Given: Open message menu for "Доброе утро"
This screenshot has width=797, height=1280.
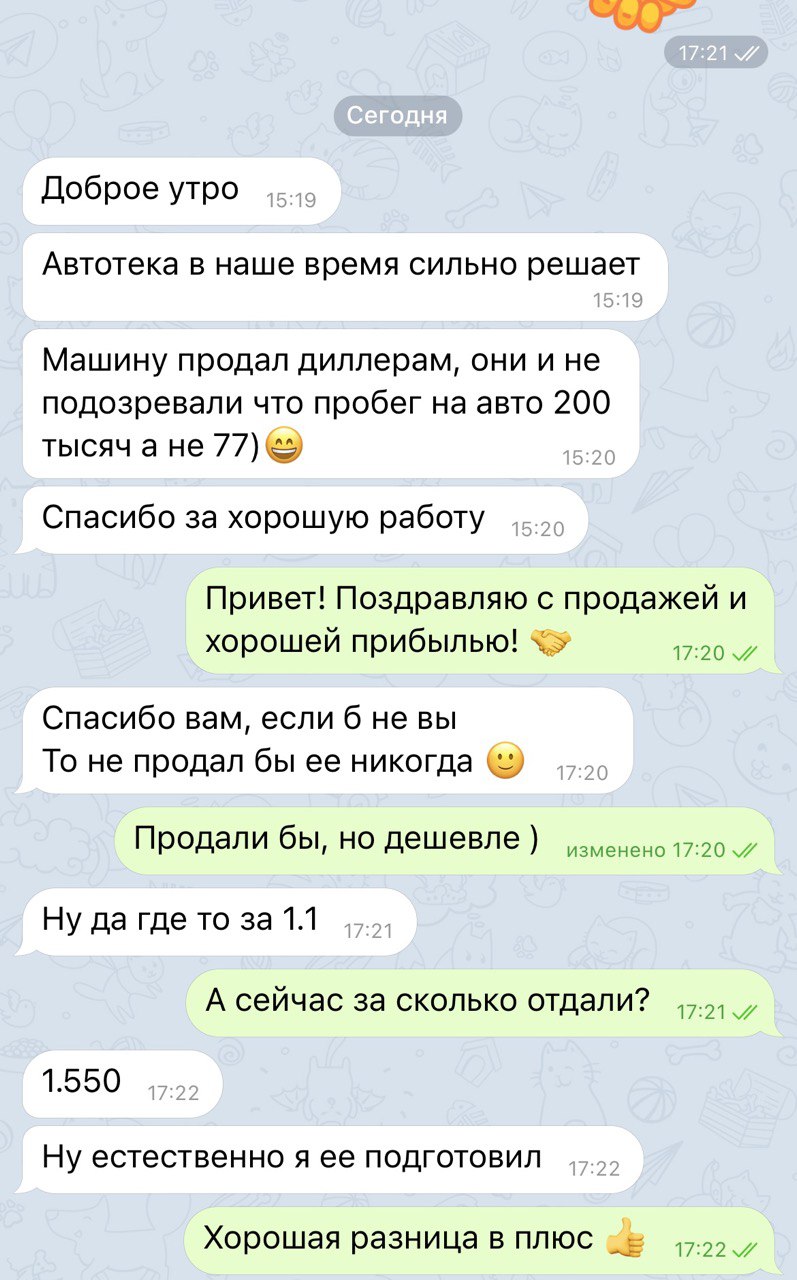Looking at the screenshot, I should click(x=180, y=191).
